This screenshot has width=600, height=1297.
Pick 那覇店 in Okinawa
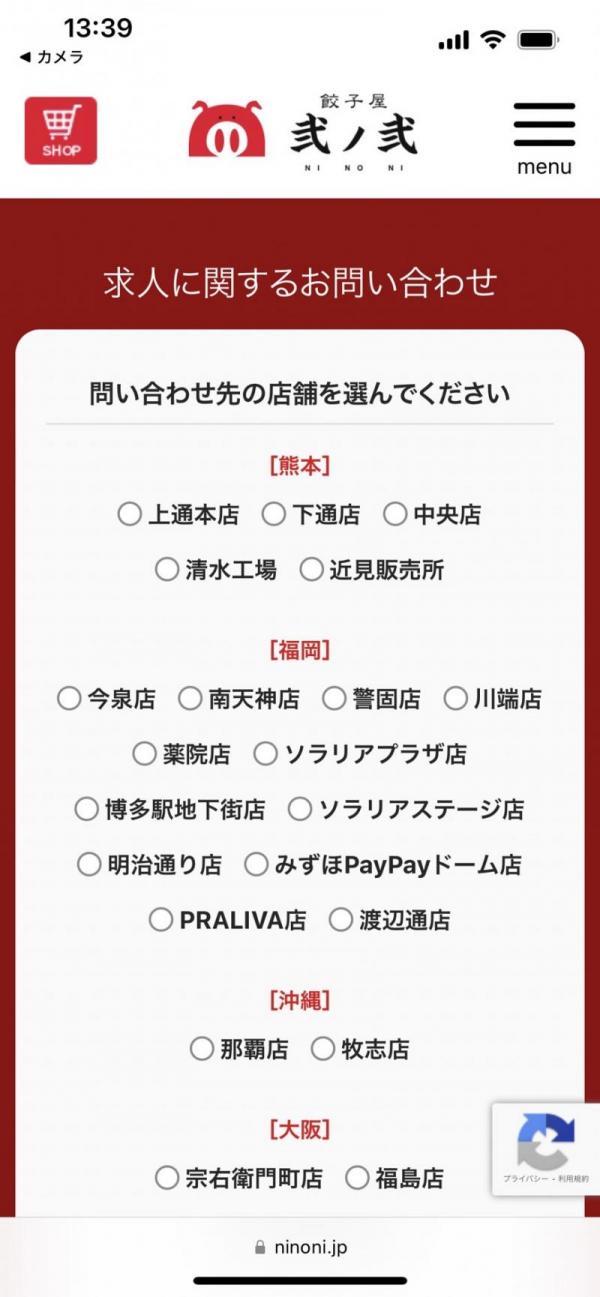pyautogui.click(x=202, y=1049)
